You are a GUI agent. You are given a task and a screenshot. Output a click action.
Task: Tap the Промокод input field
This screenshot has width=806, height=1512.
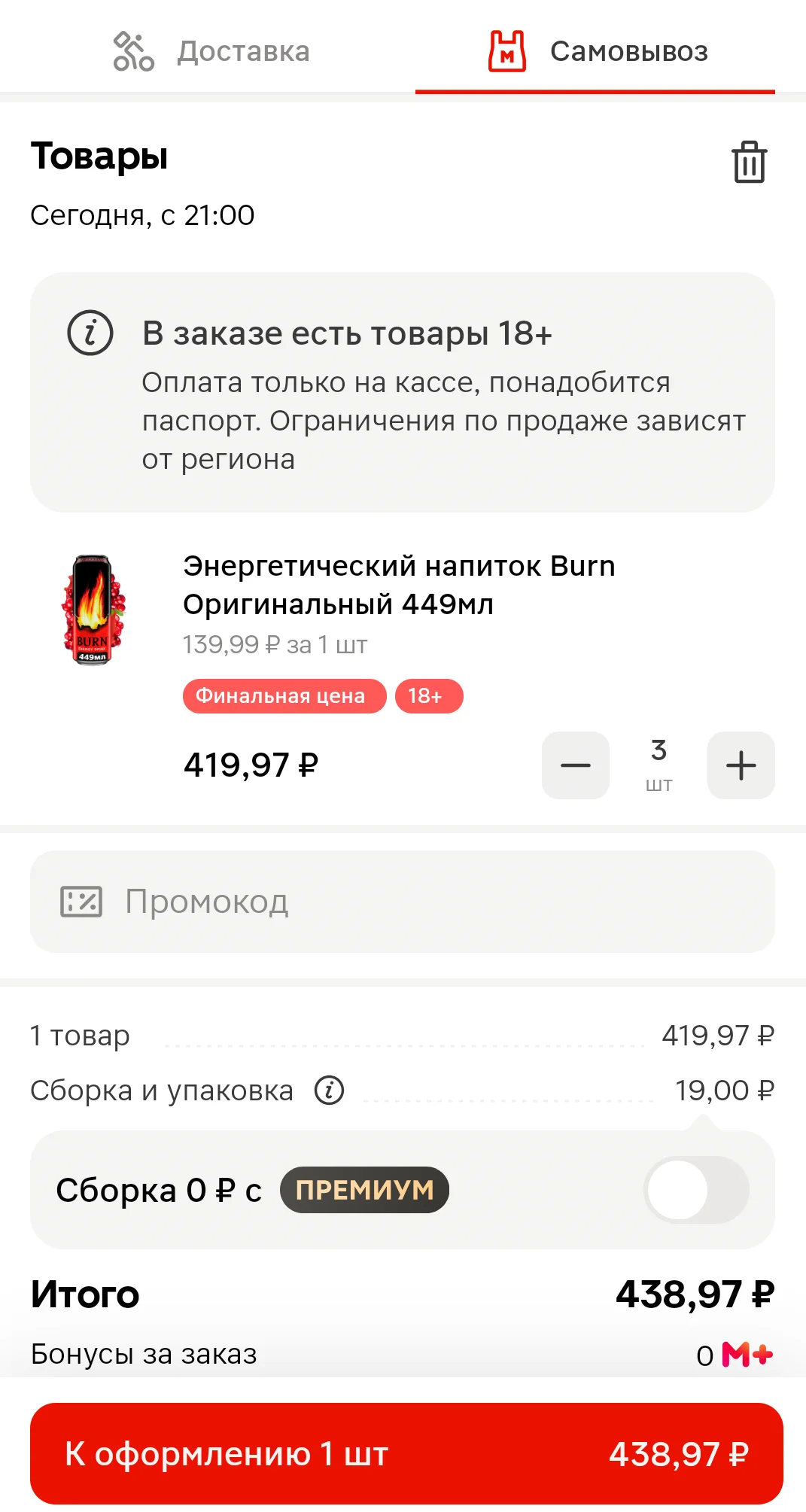click(403, 902)
